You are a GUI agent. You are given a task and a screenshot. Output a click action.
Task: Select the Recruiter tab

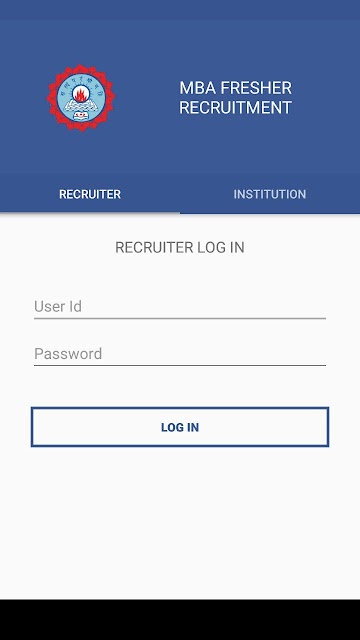pos(90,194)
